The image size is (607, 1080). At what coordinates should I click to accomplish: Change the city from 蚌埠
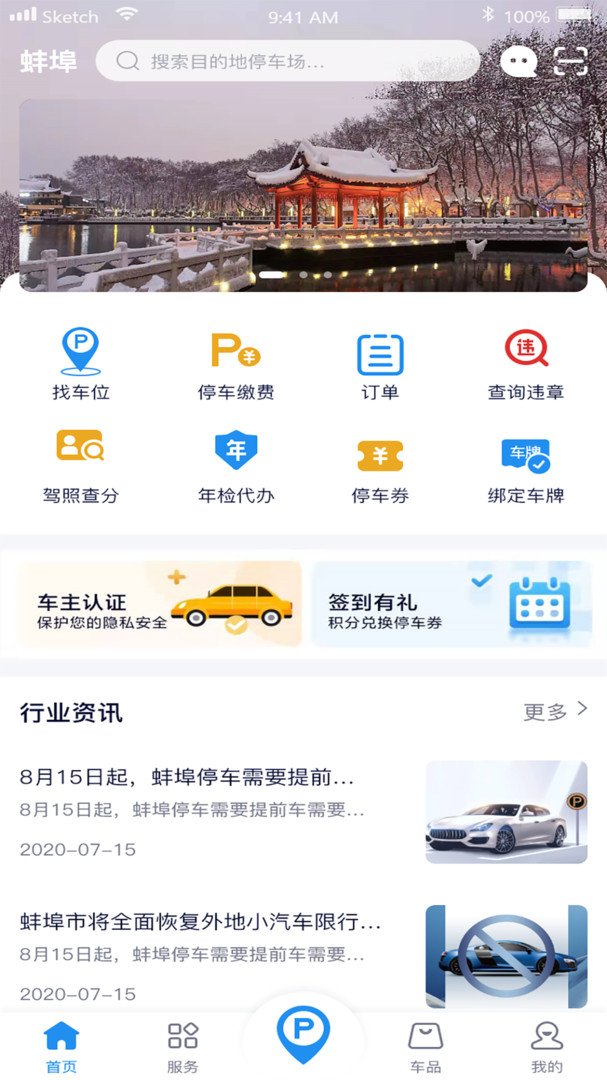click(x=48, y=61)
